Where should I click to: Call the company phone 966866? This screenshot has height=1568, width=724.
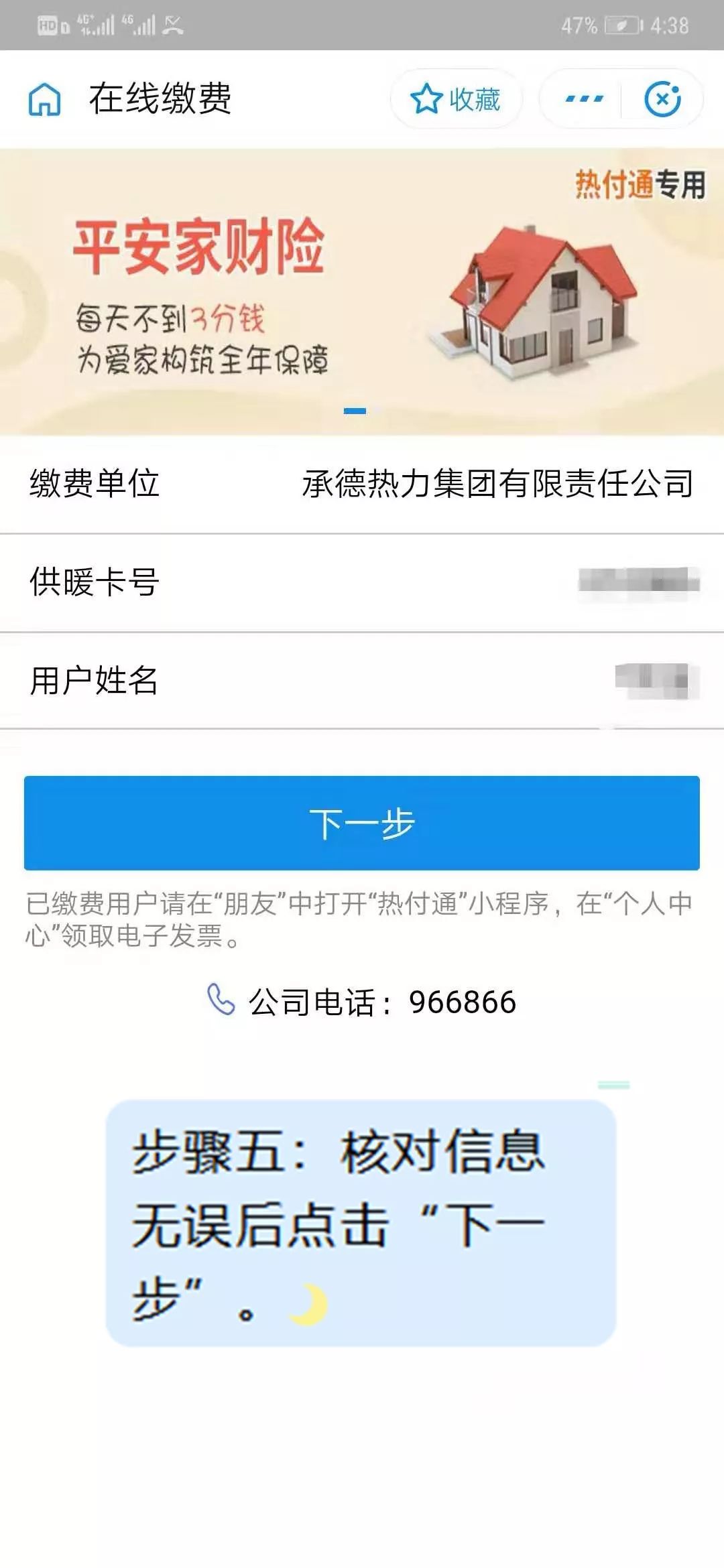pos(362,1002)
